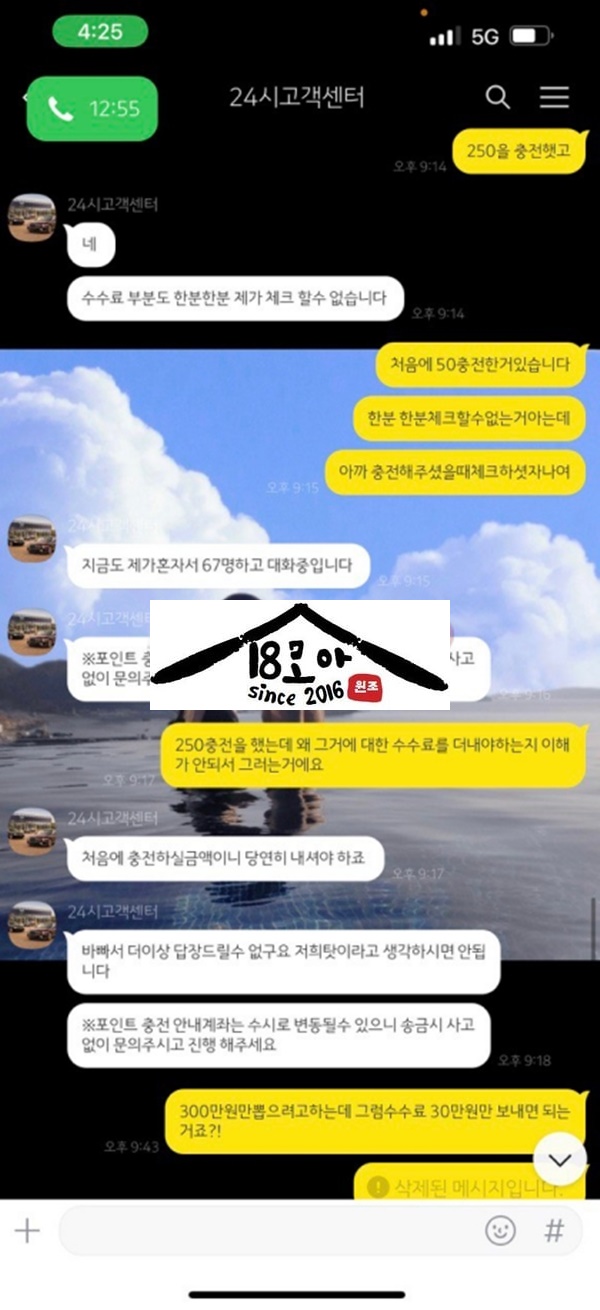The width and height of the screenshot is (600, 1310).
Task: Tap the hashtag search icon
Action: point(553,1230)
